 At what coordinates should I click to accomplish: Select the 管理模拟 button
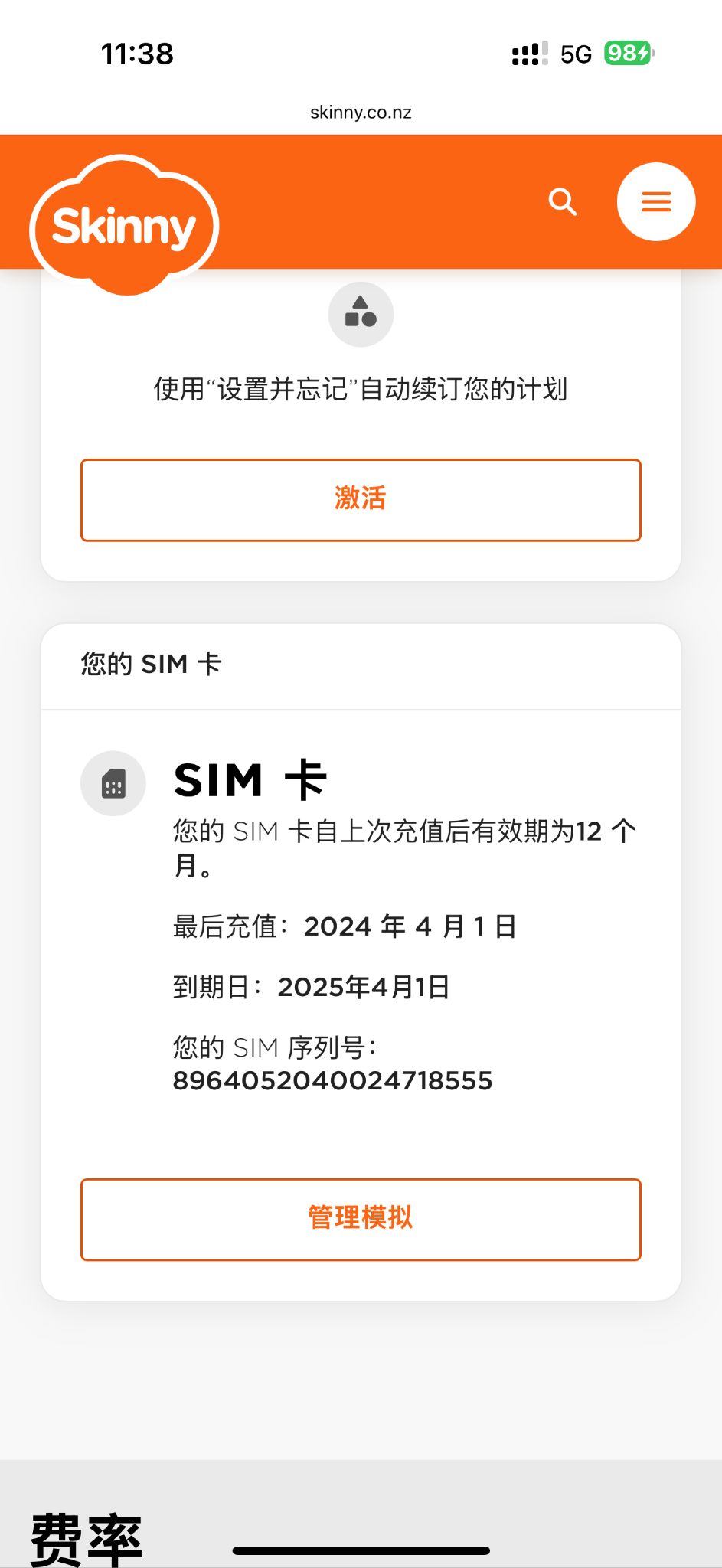click(361, 1219)
